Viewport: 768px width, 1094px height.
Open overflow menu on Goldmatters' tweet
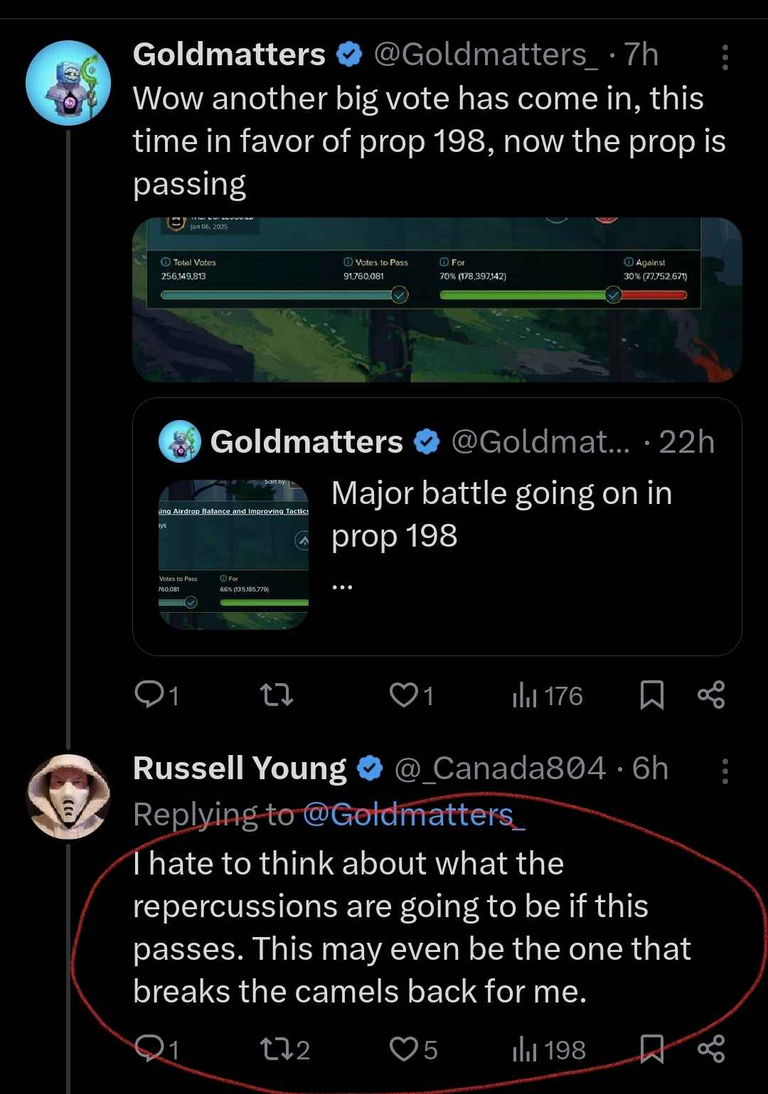pyautogui.click(x=725, y=58)
